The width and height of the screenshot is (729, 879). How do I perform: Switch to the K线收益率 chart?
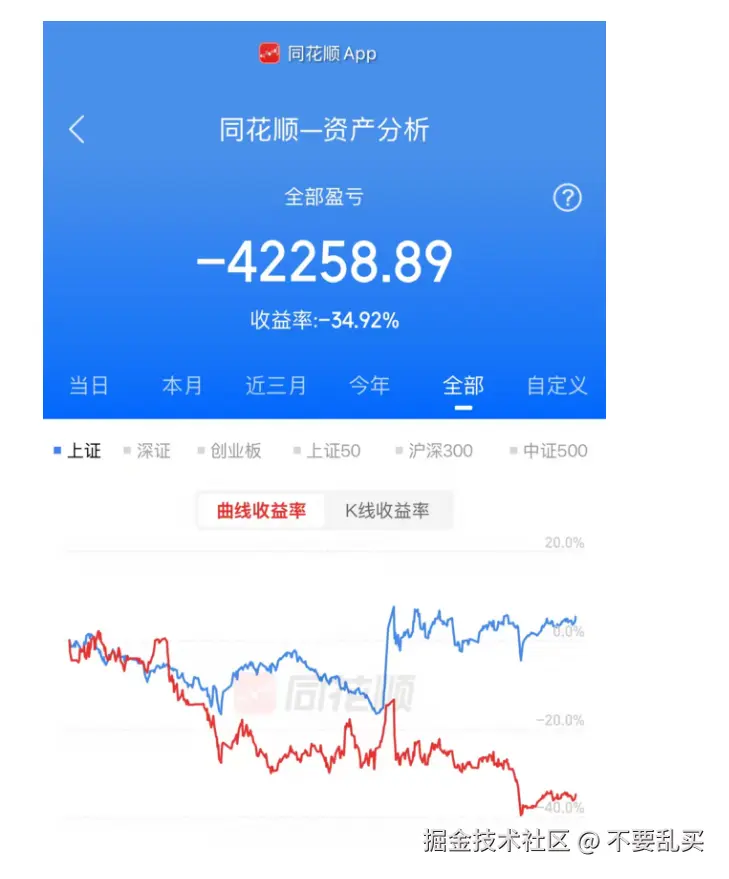point(387,511)
